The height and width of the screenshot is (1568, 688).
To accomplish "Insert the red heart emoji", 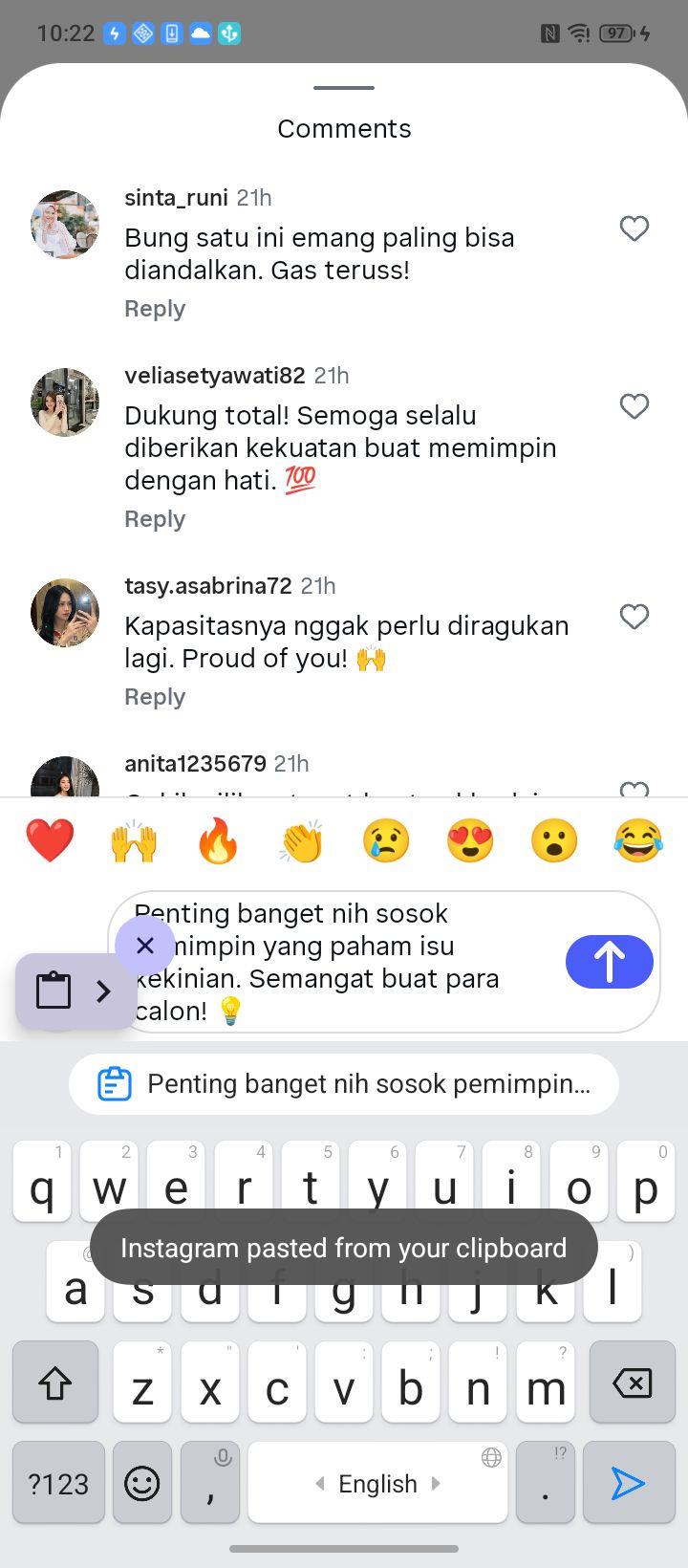I will coord(50,841).
